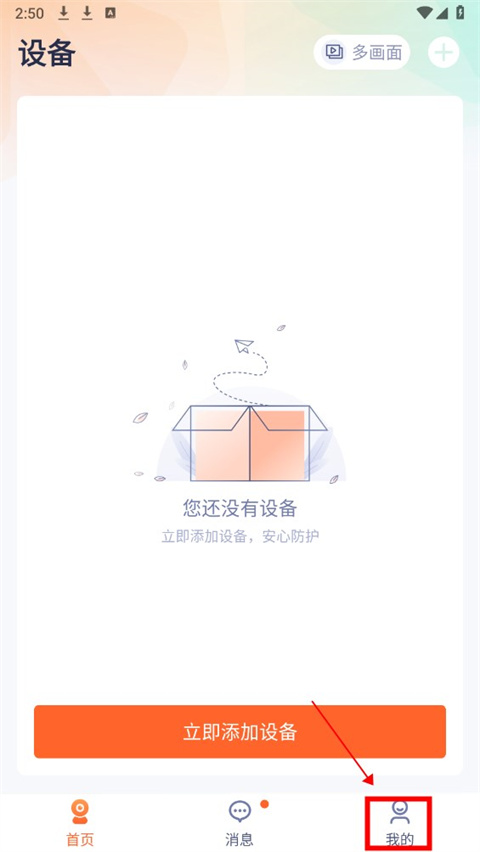
Task: Go to the 我的 profile tab
Action: coord(400,823)
